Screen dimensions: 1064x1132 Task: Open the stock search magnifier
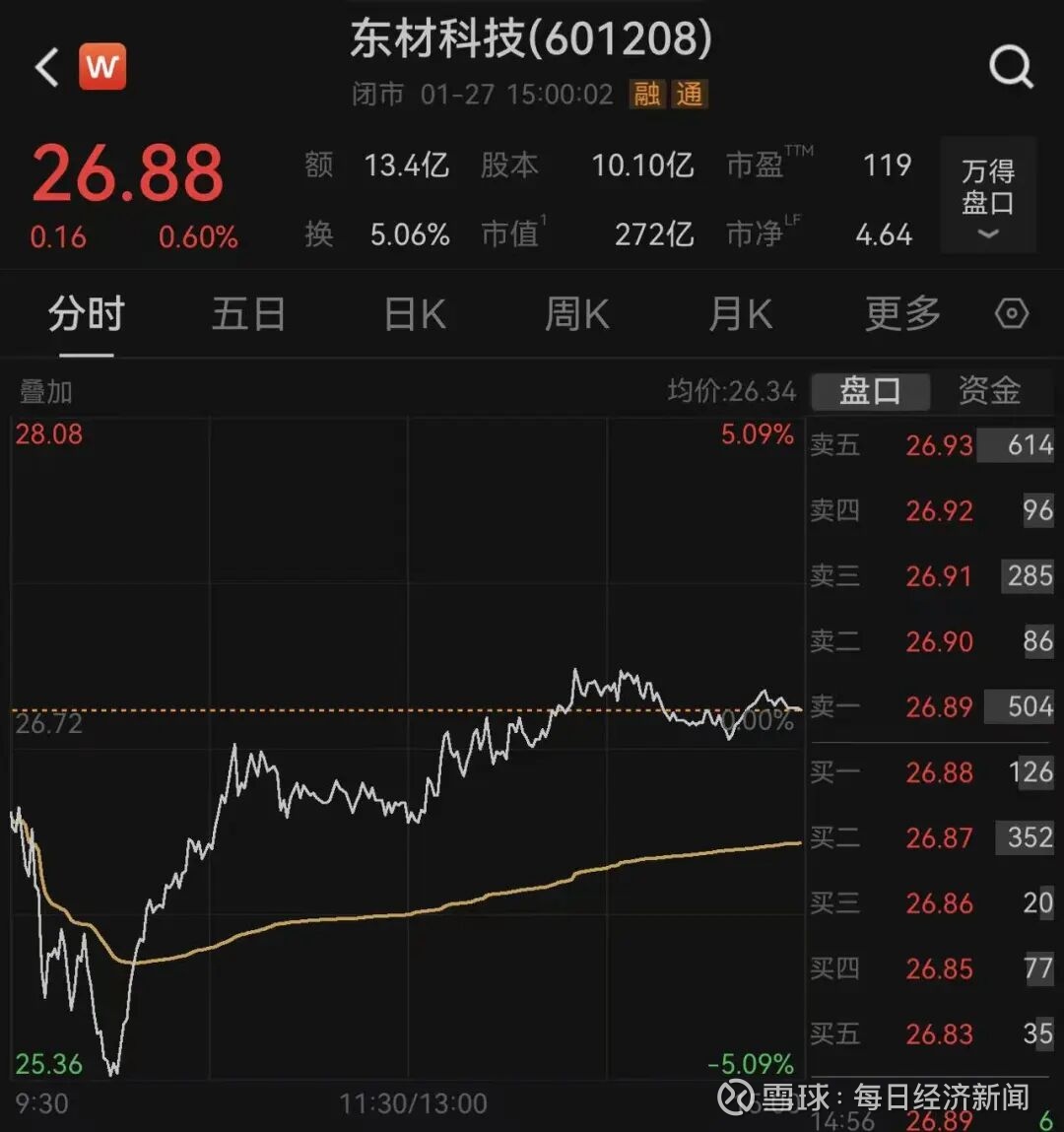point(1010,67)
